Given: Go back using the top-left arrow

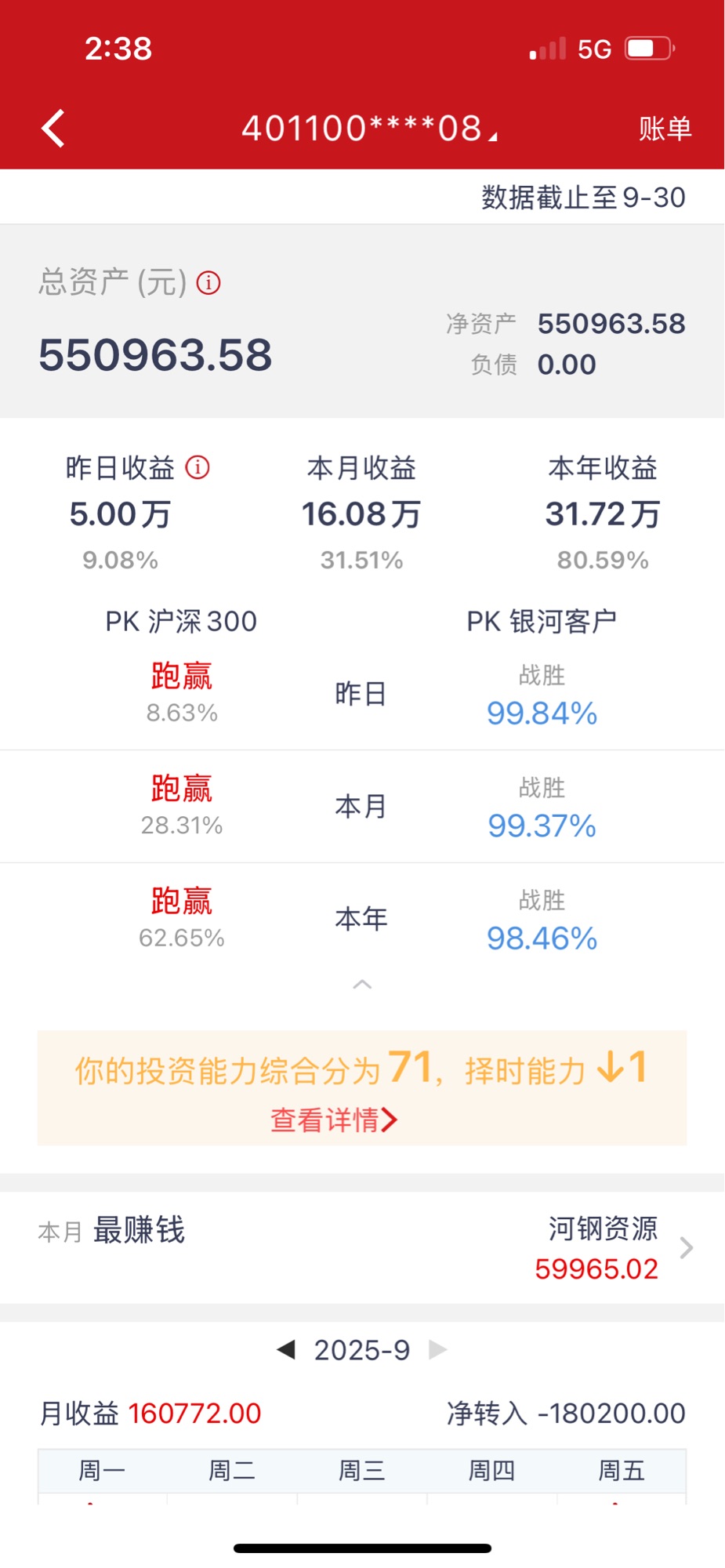Looking at the screenshot, I should click(x=53, y=129).
